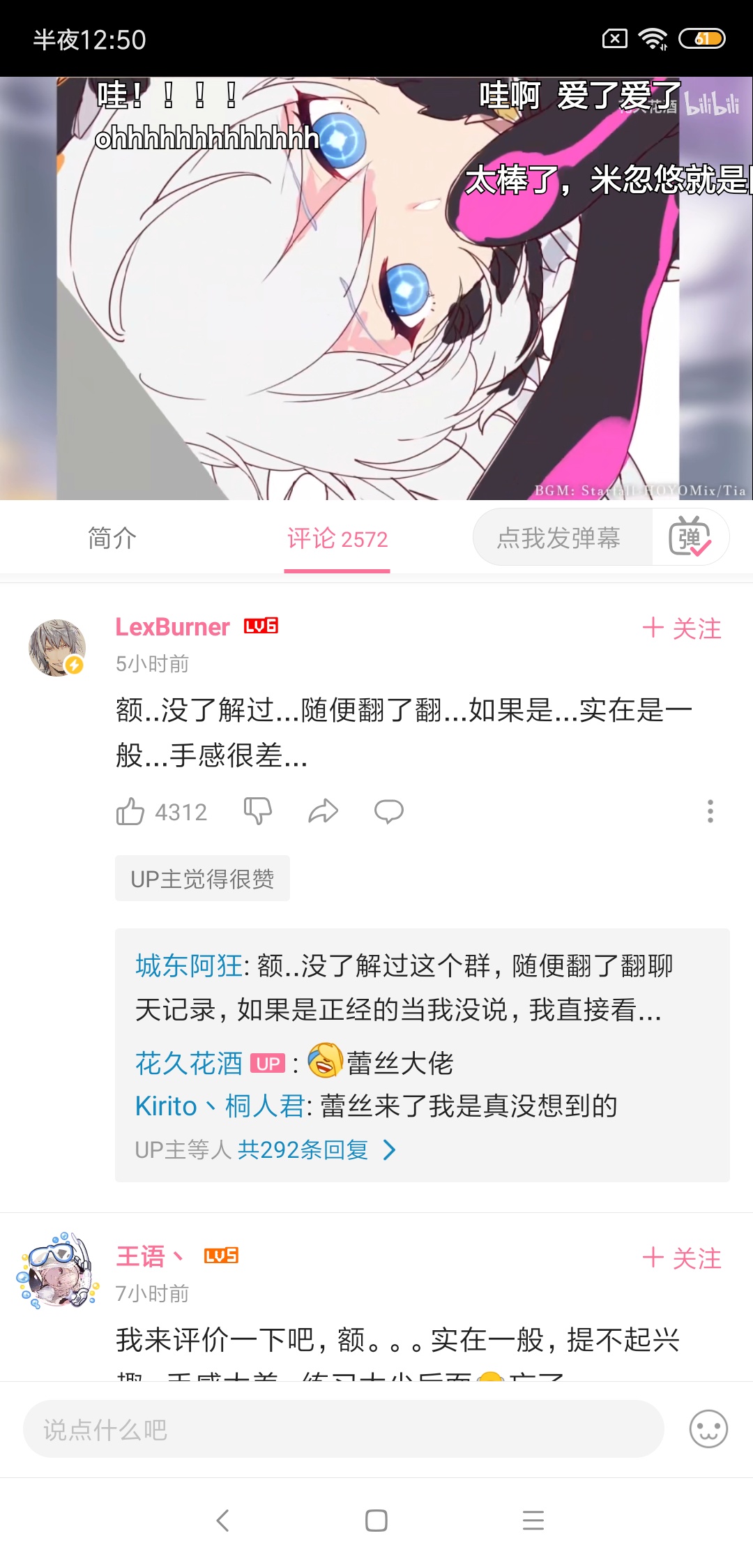The image size is (753, 1568).
Task: Open overflow menu on LexBurner's comment
Action: coord(710,811)
